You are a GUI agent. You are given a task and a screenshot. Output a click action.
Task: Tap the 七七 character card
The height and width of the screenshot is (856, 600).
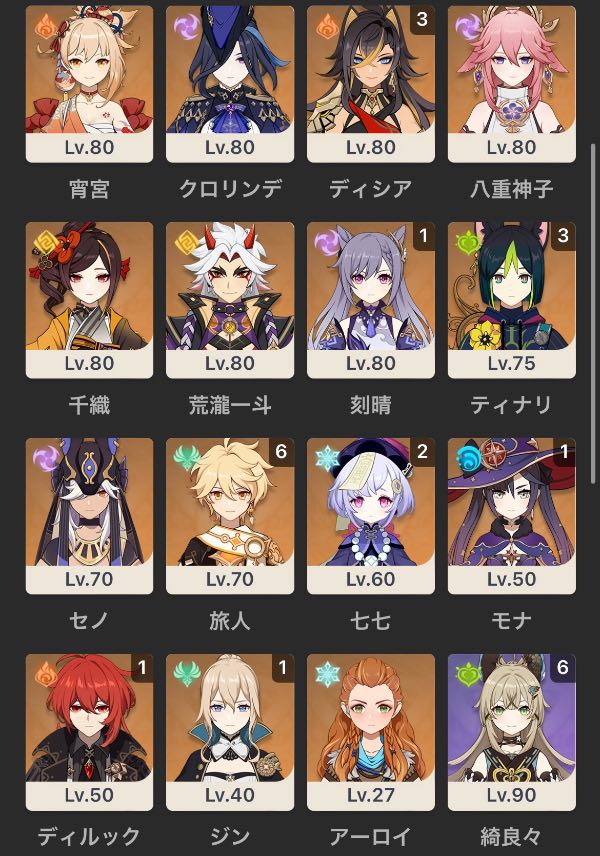pyautogui.click(x=371, y=515)
